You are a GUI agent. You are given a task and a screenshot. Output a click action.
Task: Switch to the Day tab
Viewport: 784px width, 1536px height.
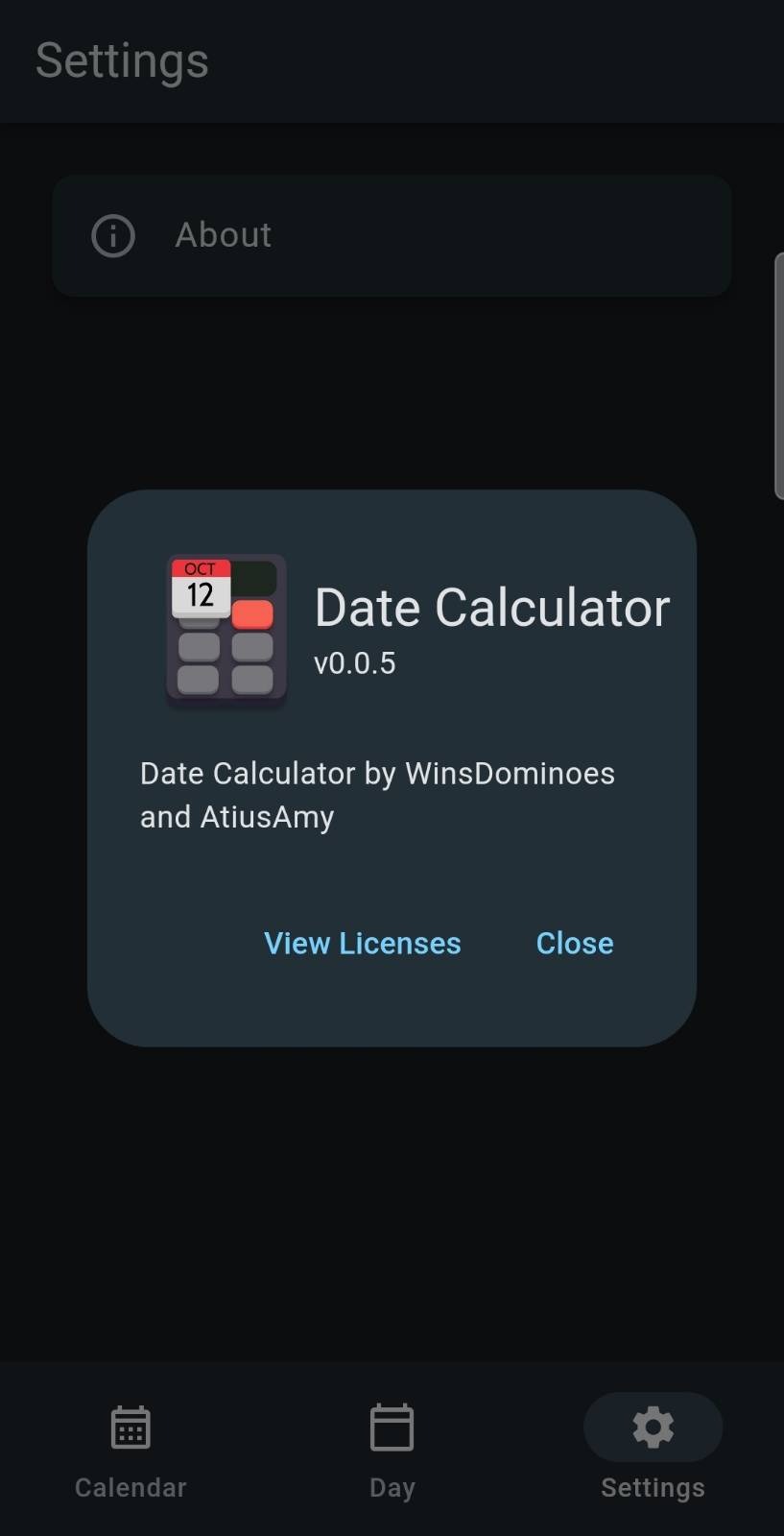tap(392, 1450)
